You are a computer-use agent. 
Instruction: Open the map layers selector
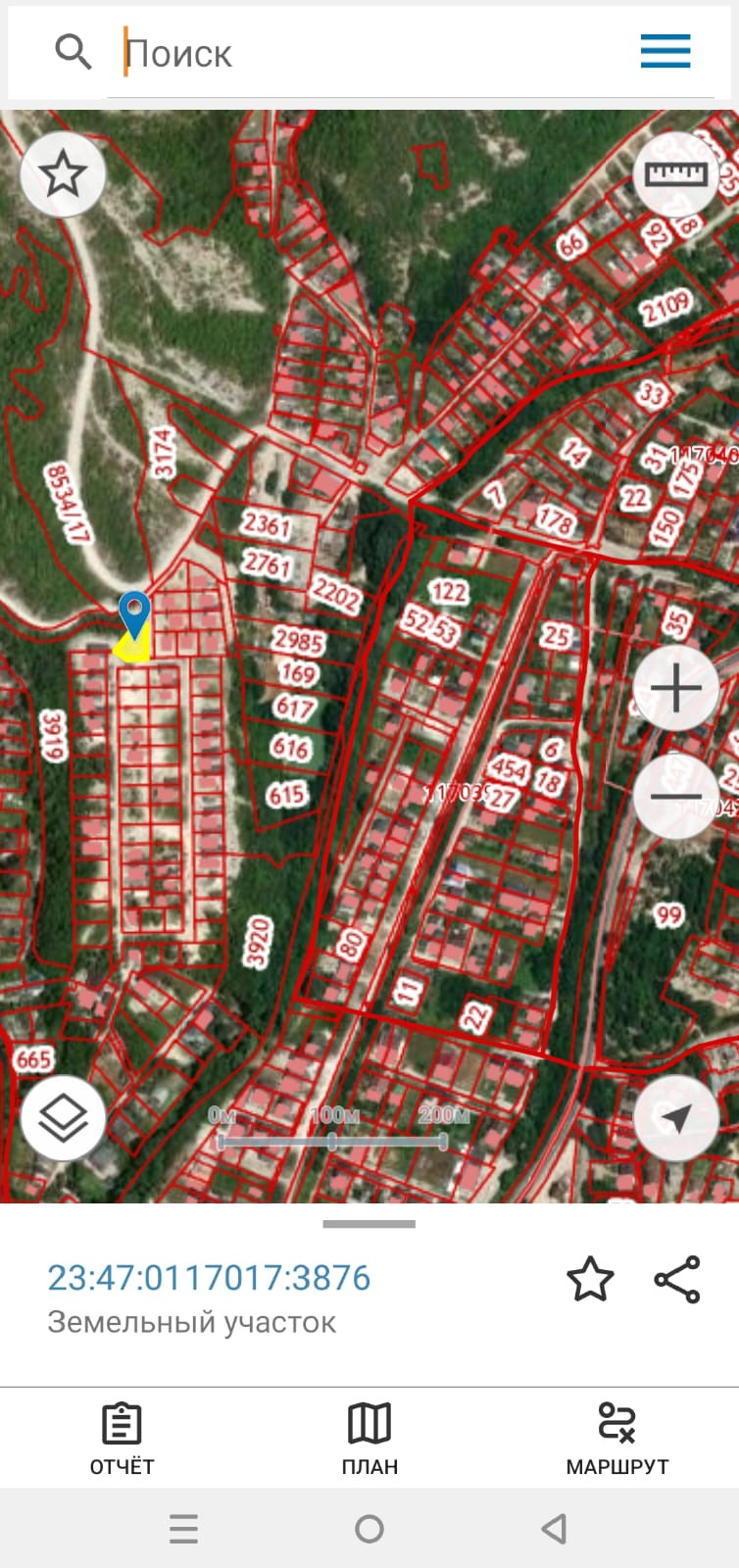tap(63, 1118)
